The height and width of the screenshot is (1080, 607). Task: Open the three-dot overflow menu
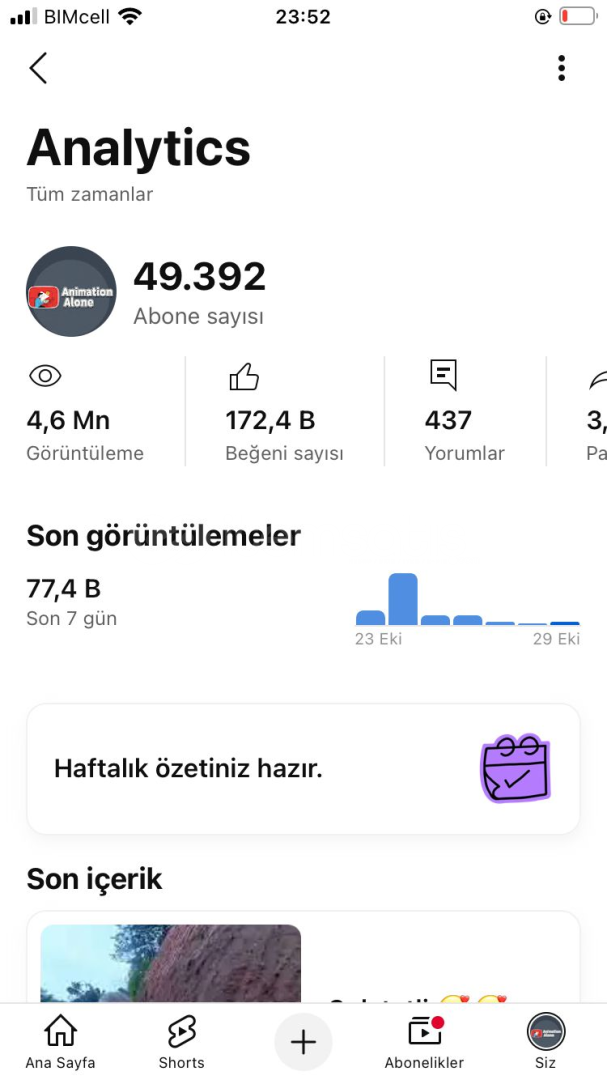click(561, 68)
